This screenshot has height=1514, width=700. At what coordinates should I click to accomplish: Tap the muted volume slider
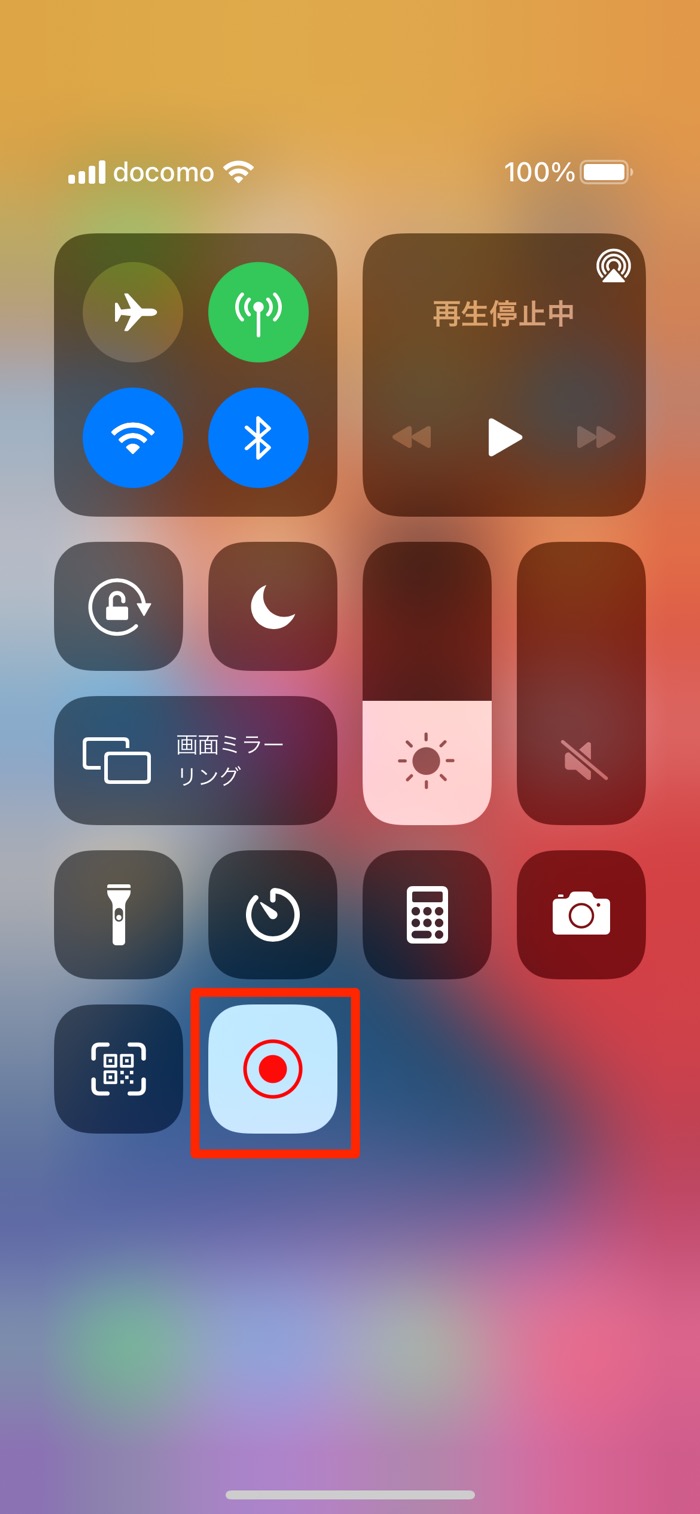[x=581, y=683]
